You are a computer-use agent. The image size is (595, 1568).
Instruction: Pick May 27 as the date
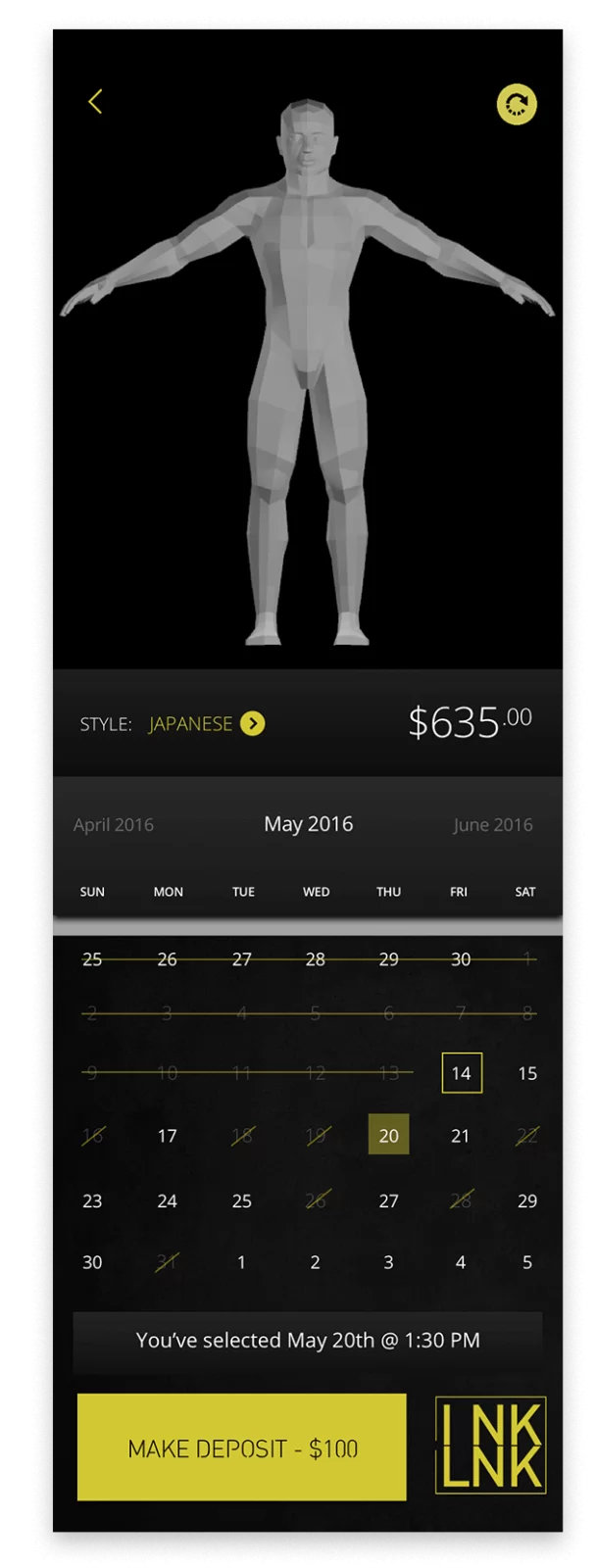pyautogui.click(x=388, y=1200)
